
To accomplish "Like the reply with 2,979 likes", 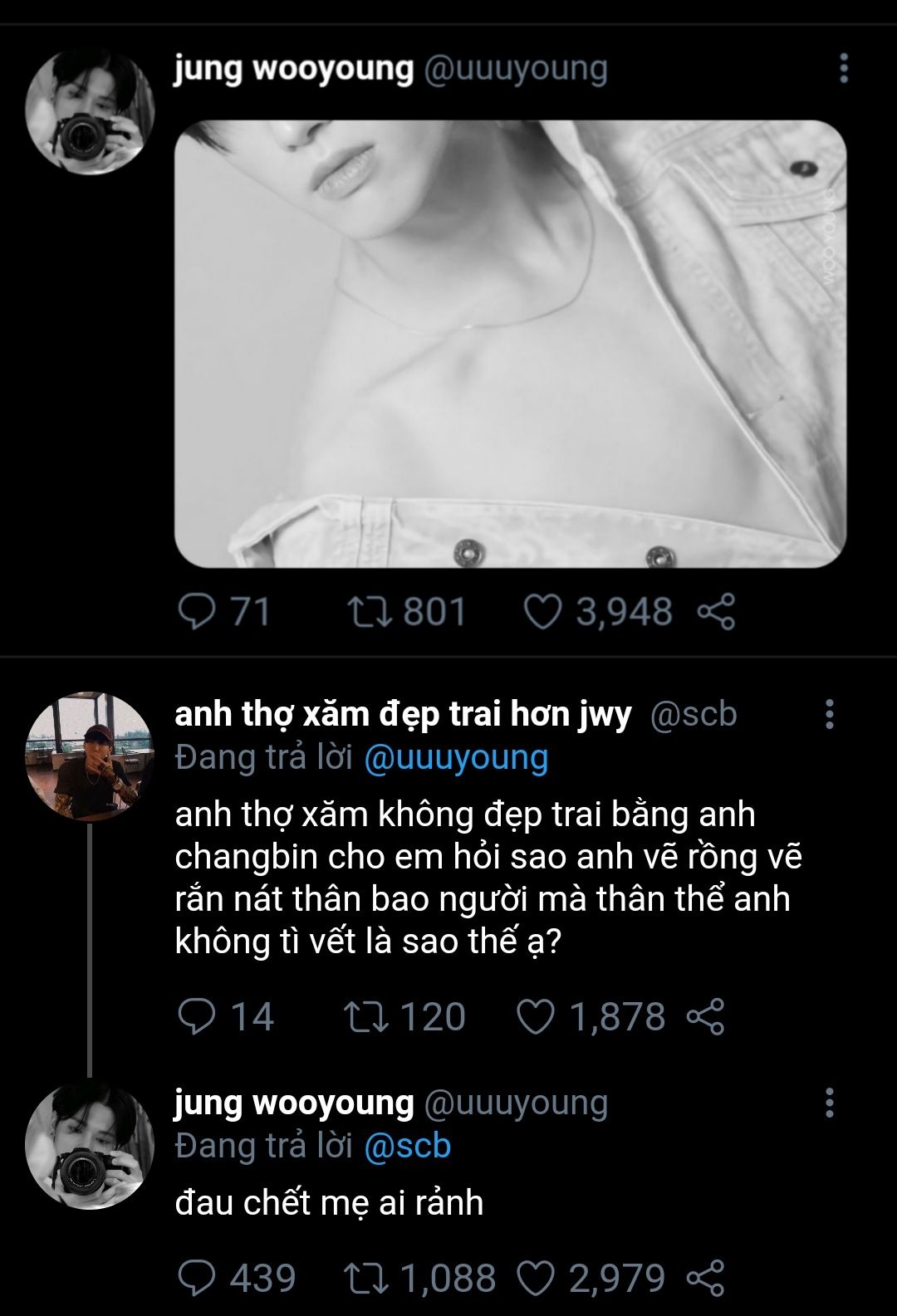I will point(536,1279).
